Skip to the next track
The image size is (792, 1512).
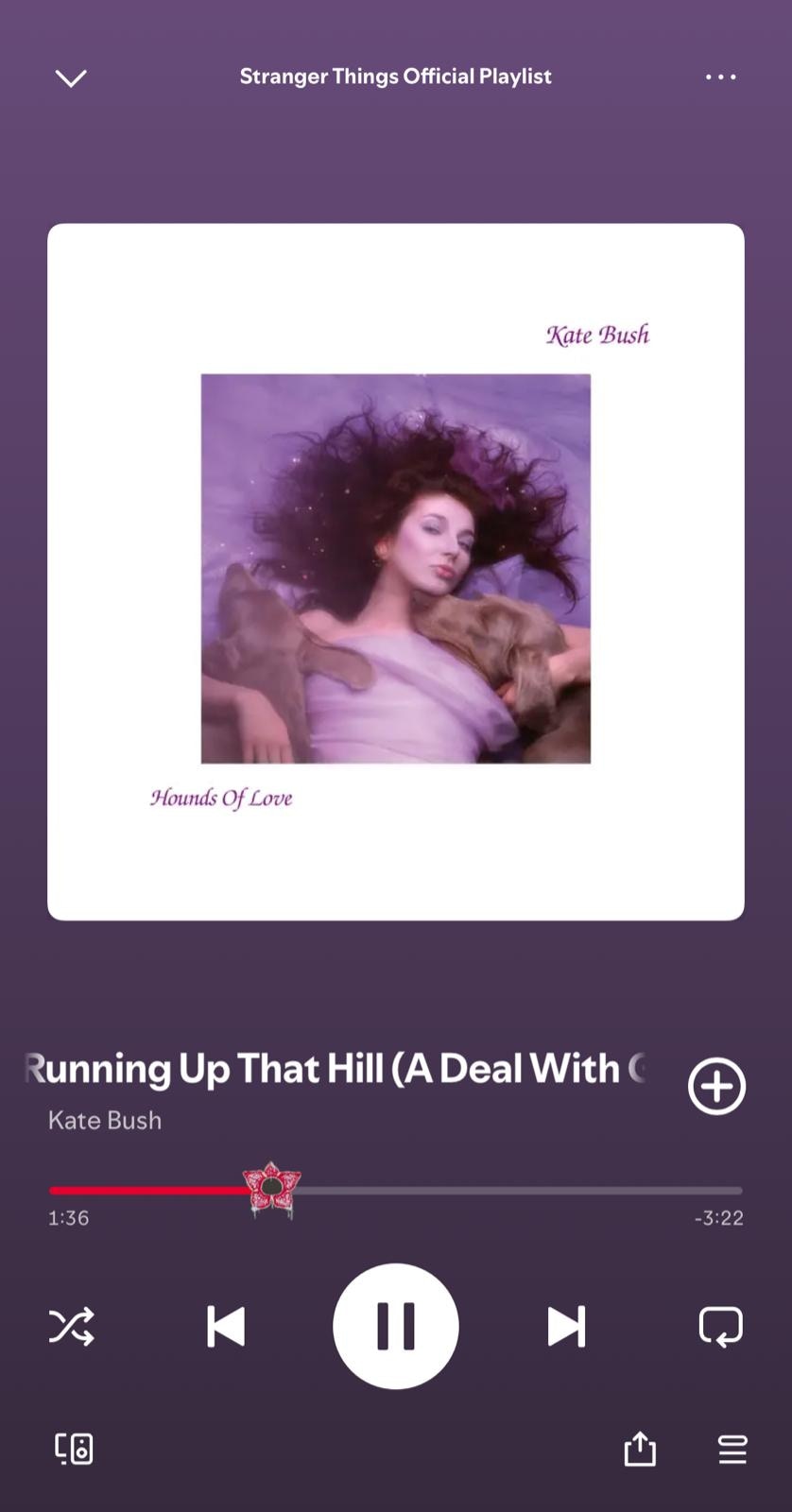[x=566, y=1326]
